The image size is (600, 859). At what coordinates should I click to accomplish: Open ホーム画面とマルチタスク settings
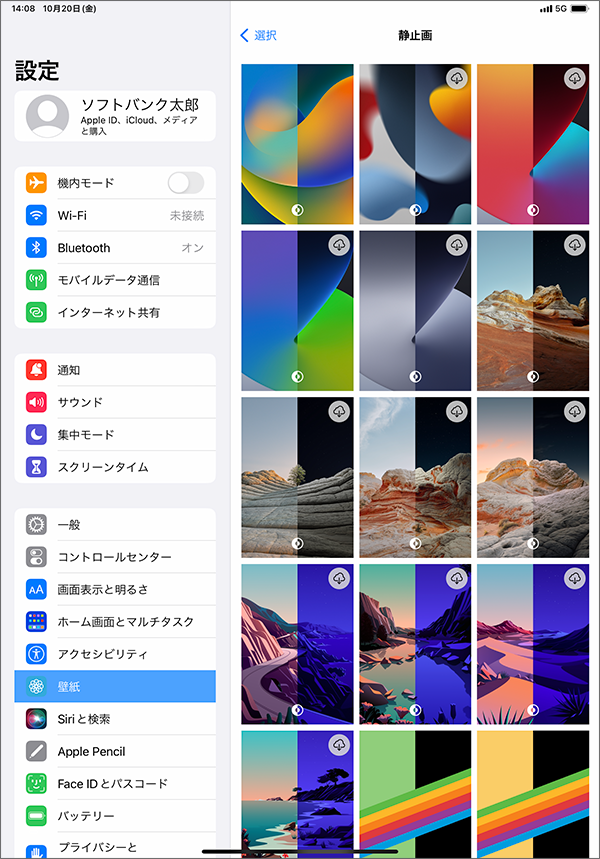pos(115,622)
